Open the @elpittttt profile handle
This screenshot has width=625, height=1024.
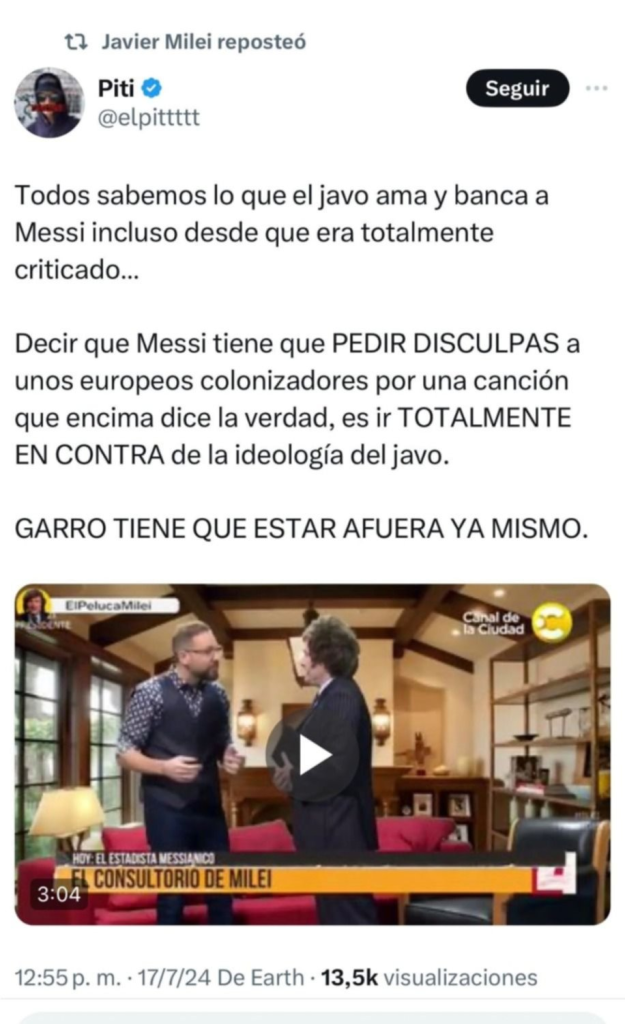point(148,117)
